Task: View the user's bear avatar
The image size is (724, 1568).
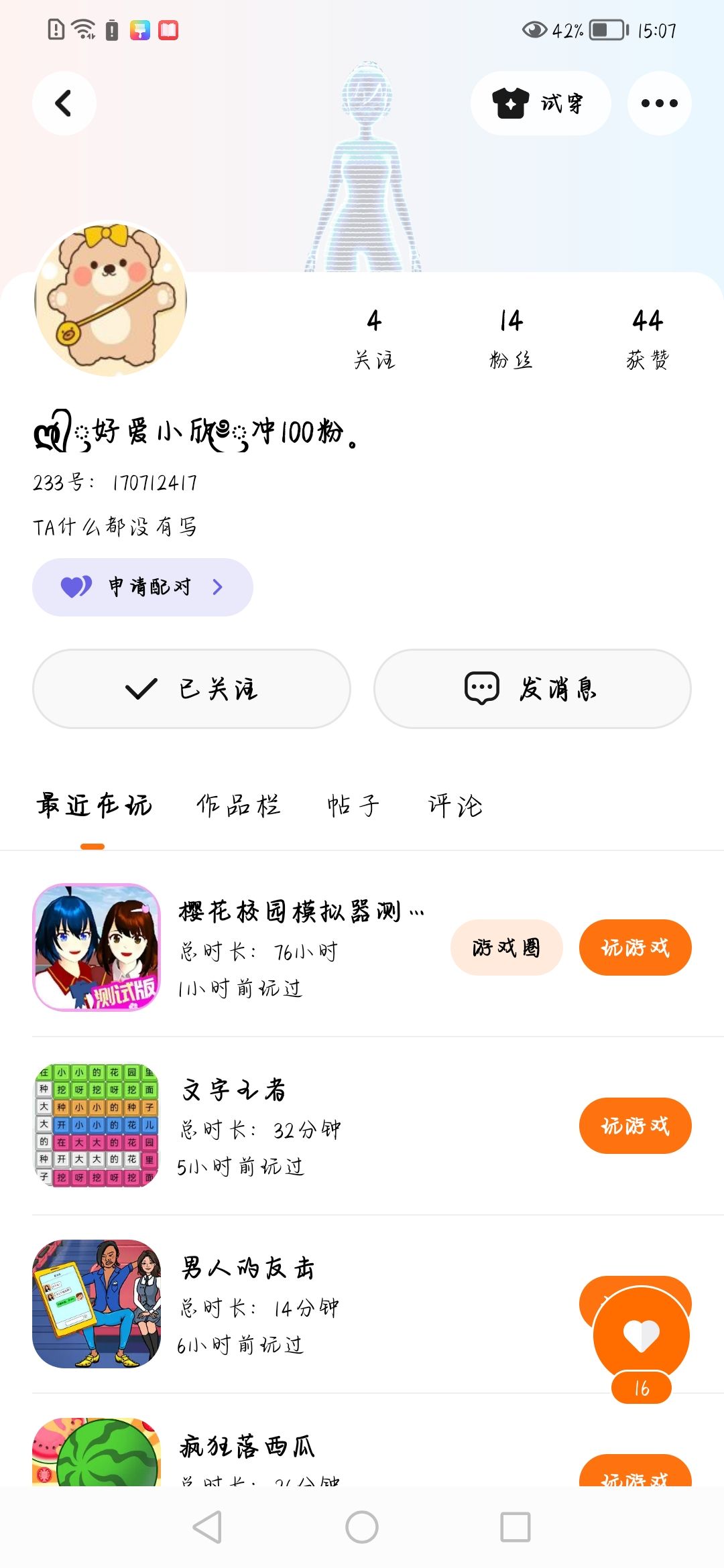Action: [111, 299]
